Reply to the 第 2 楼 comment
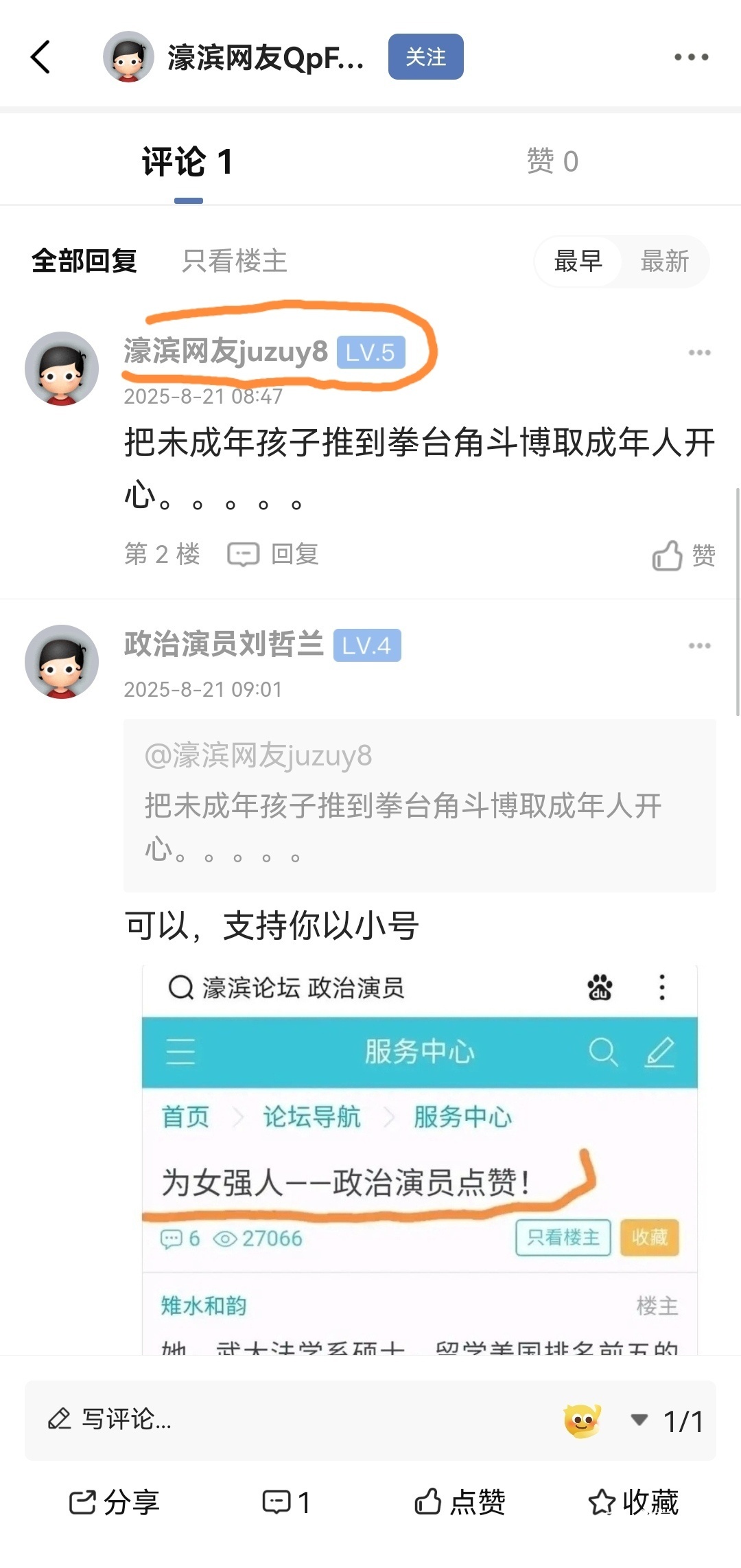The height and width of the screenshot is (1568, 741). [x=274, y=554]
